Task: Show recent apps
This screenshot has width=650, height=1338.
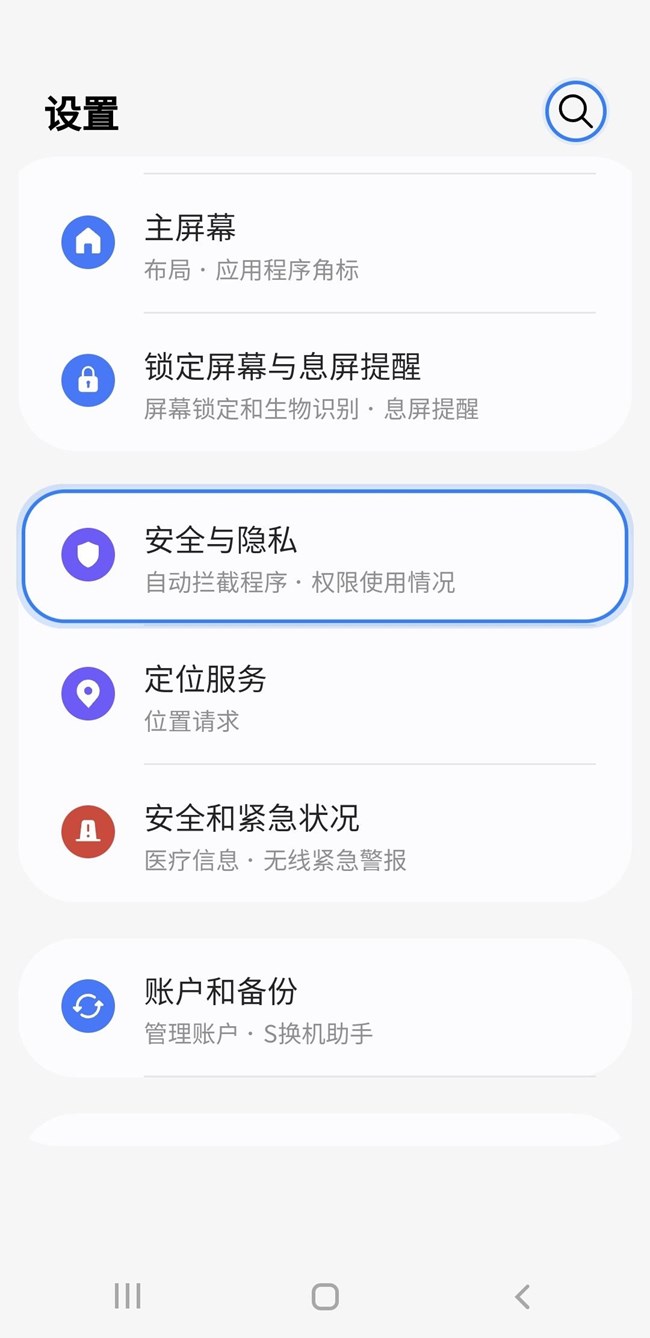Action: (127, 1297)
